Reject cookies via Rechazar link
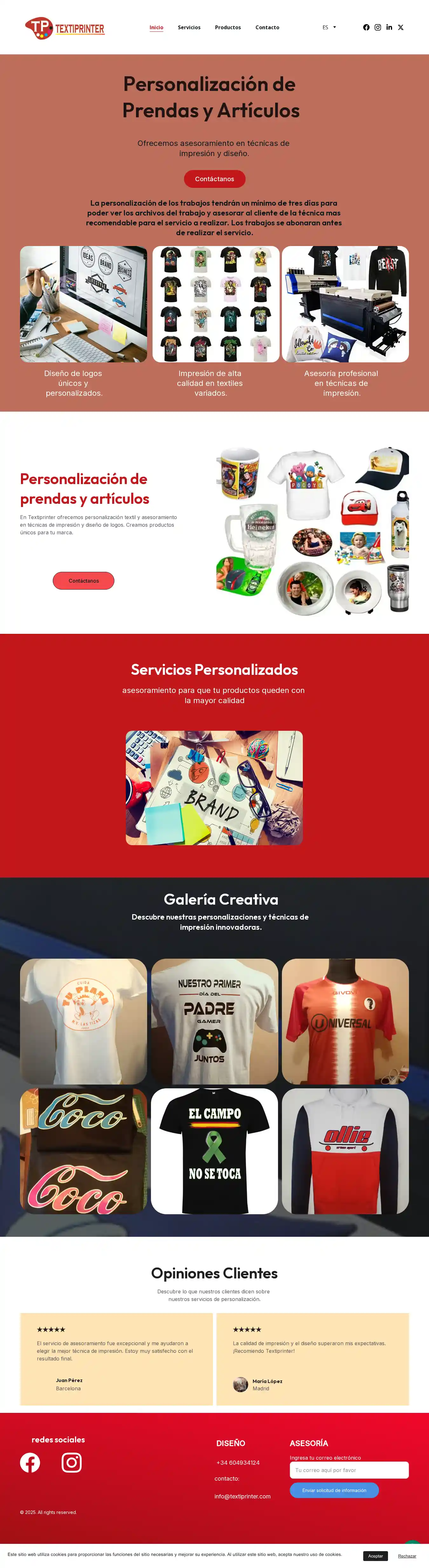 pyautogui.click(x=407, y=1556)
